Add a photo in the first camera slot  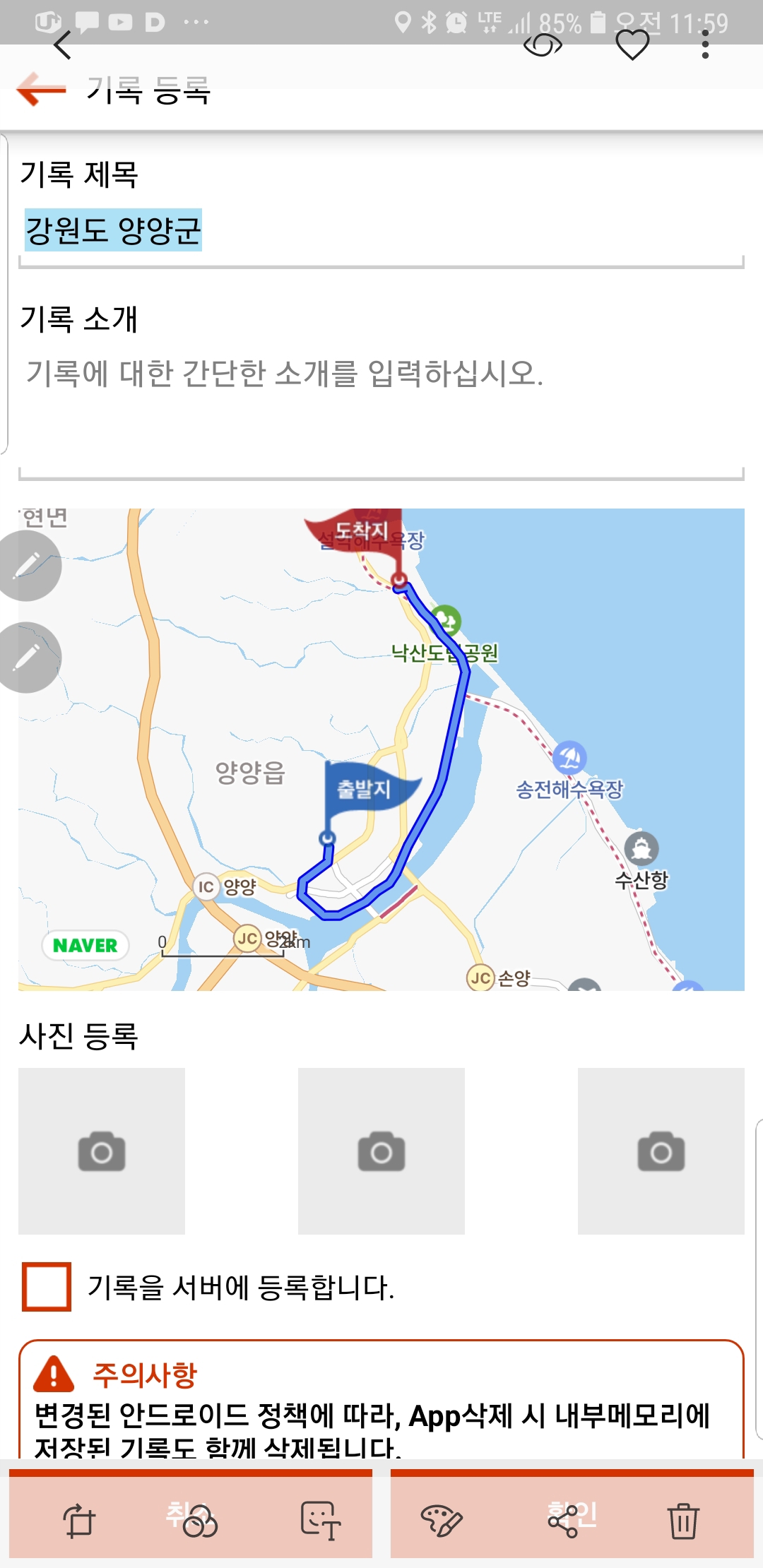[x=102, y=1151]
